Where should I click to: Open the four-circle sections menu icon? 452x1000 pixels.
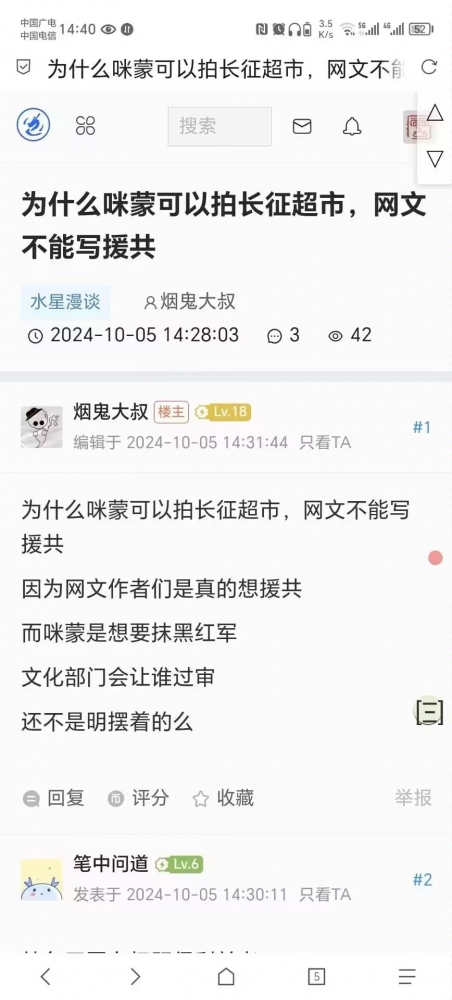[85, 125]
